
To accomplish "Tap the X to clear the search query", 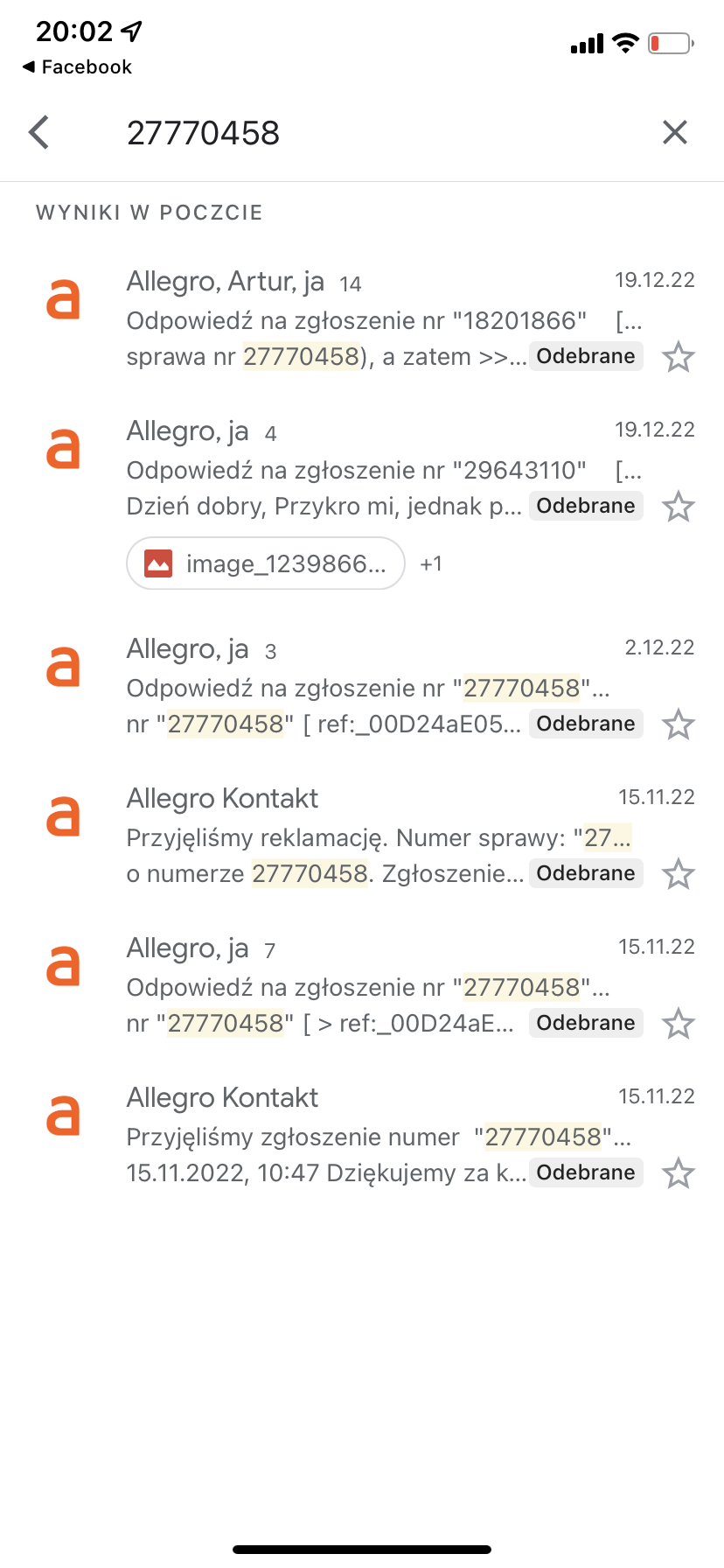I will (675, 131).
